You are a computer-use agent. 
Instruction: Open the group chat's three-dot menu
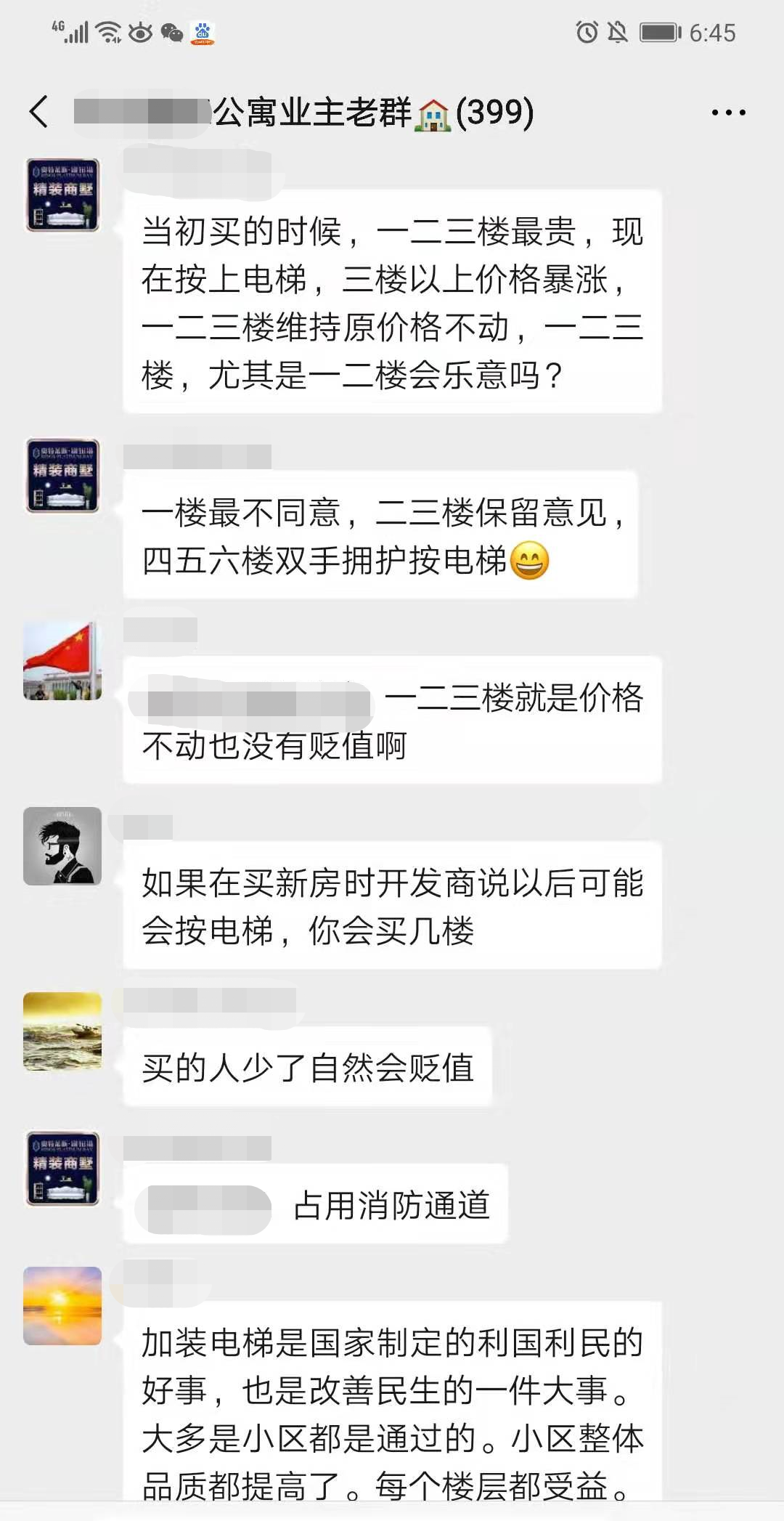[728, 113]
